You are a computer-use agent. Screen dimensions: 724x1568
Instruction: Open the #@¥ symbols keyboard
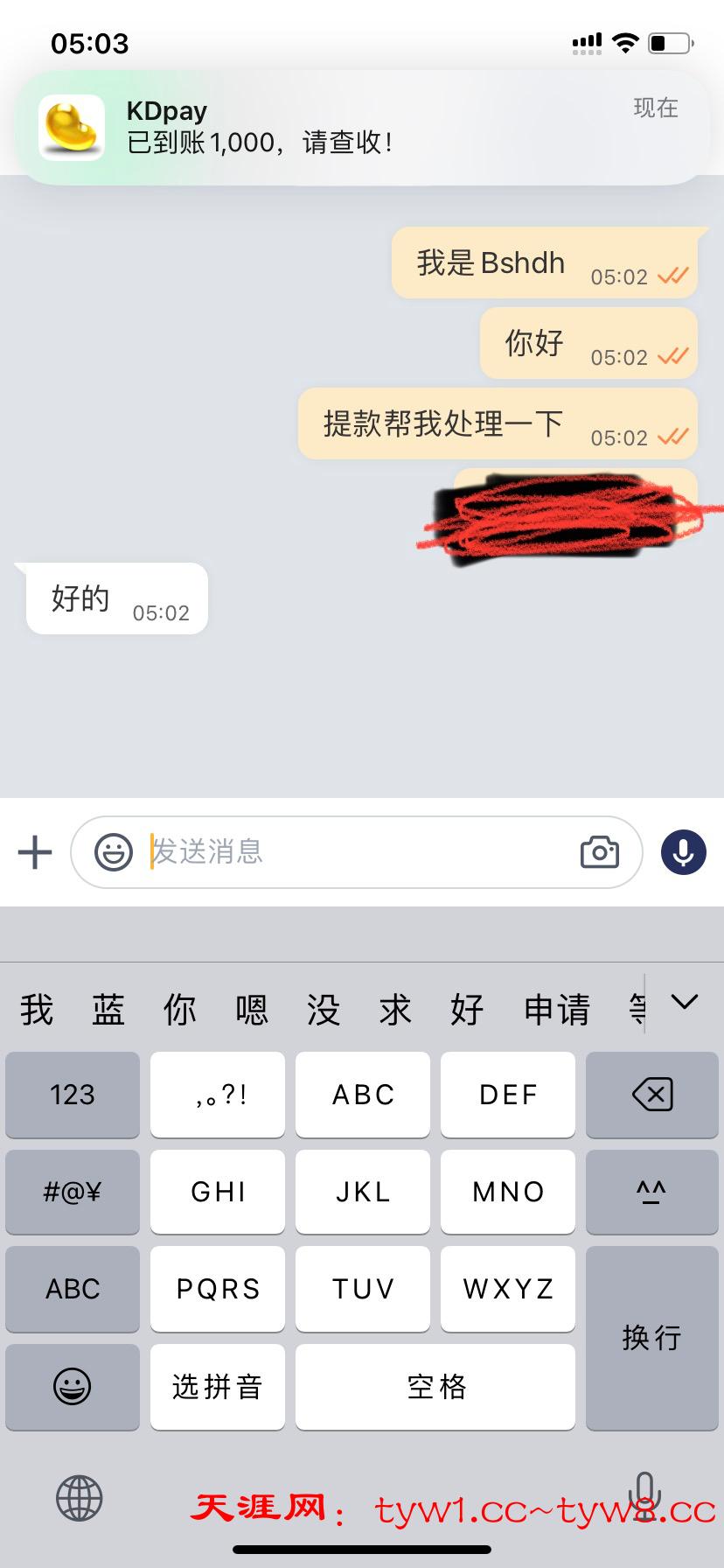coord(73,1192)
